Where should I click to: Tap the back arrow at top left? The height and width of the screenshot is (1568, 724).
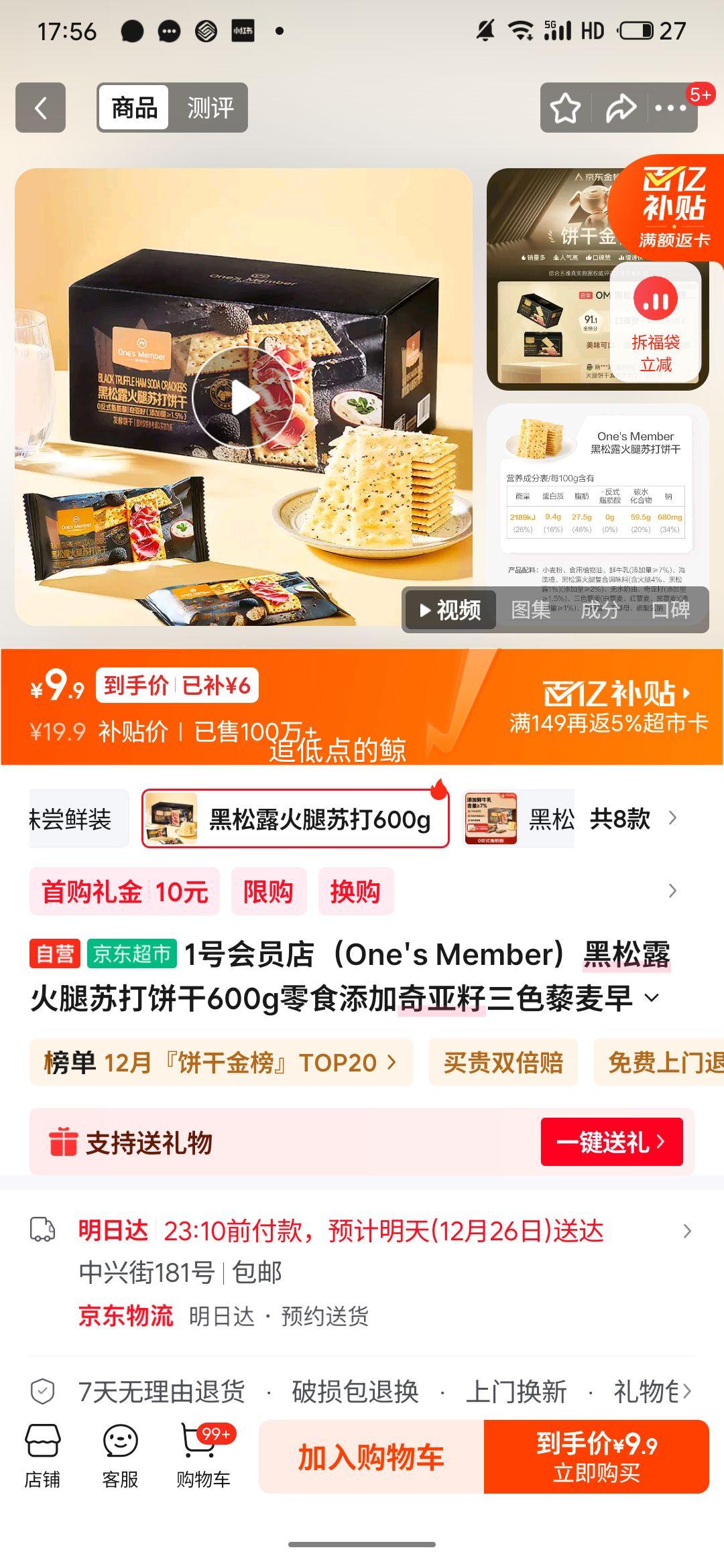(x=42, y=107)
